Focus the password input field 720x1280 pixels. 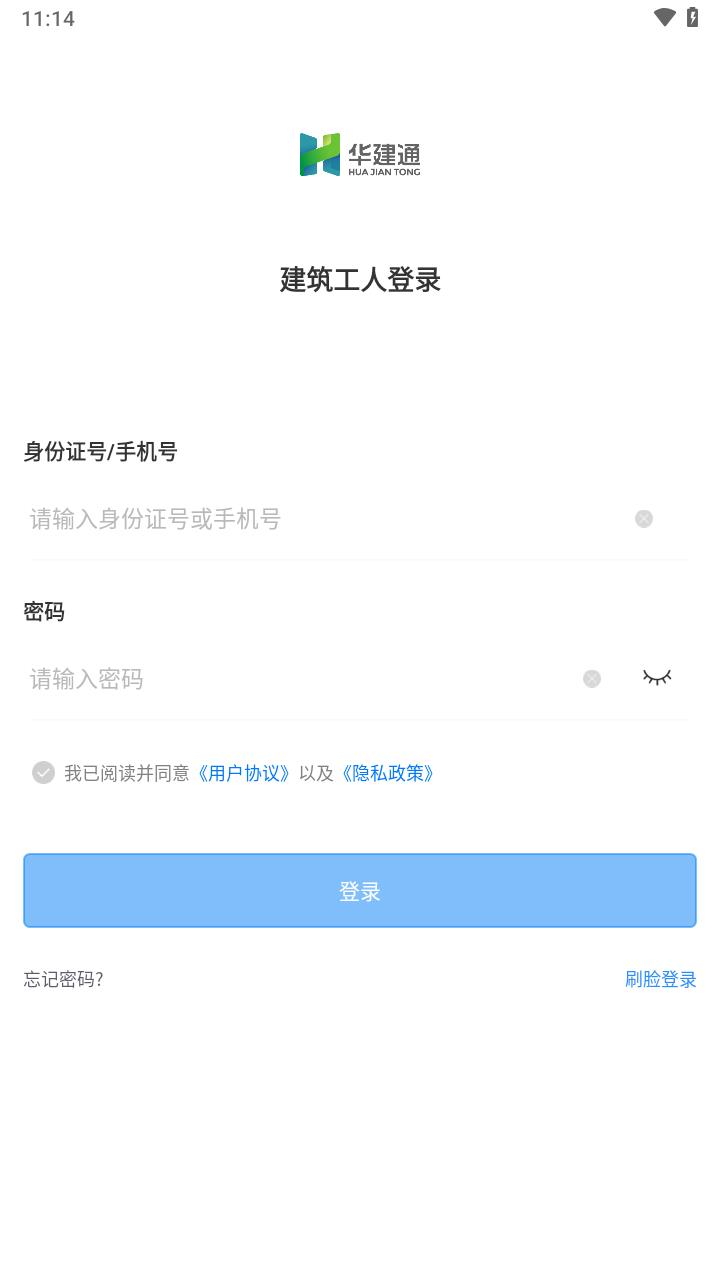tap(300, 679)
